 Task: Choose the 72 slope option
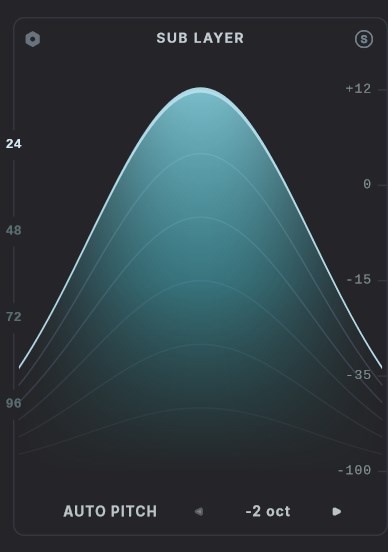tap(14, 317)
